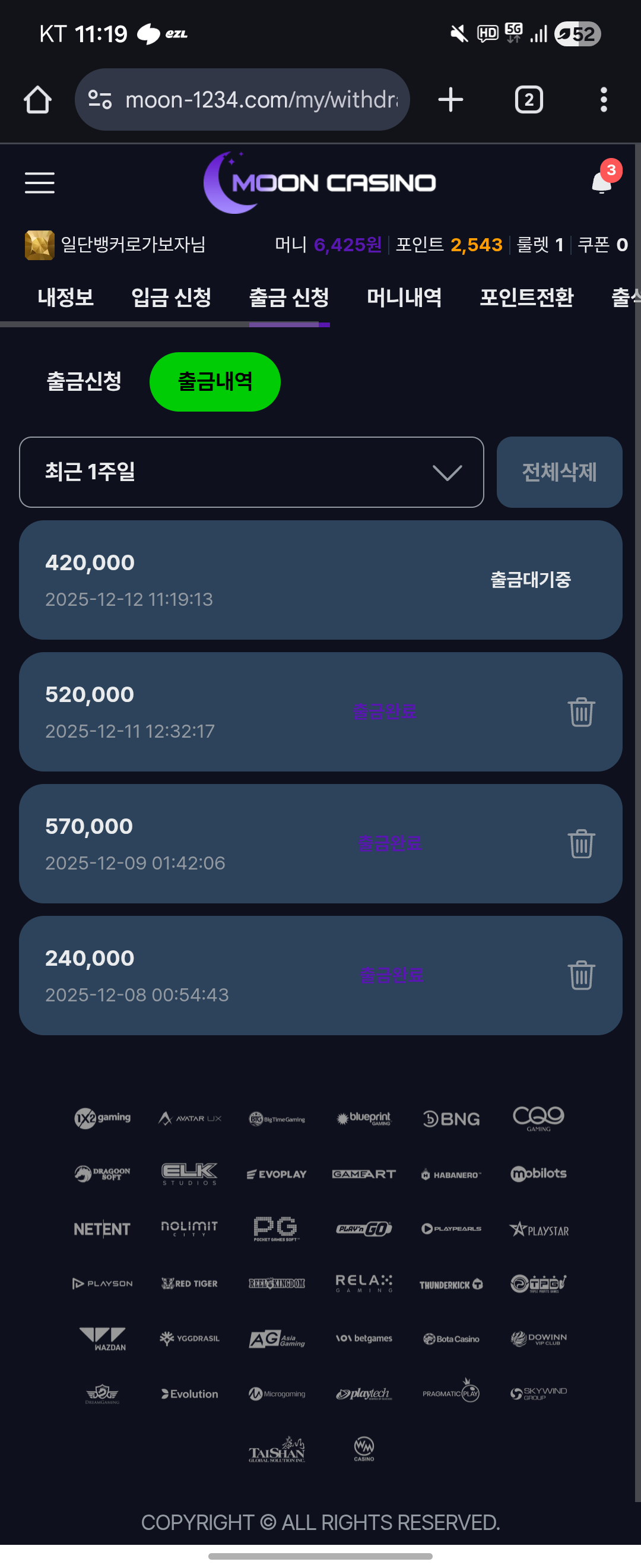
Task: Go to the browser home page
Action: (x=38, y=99)
